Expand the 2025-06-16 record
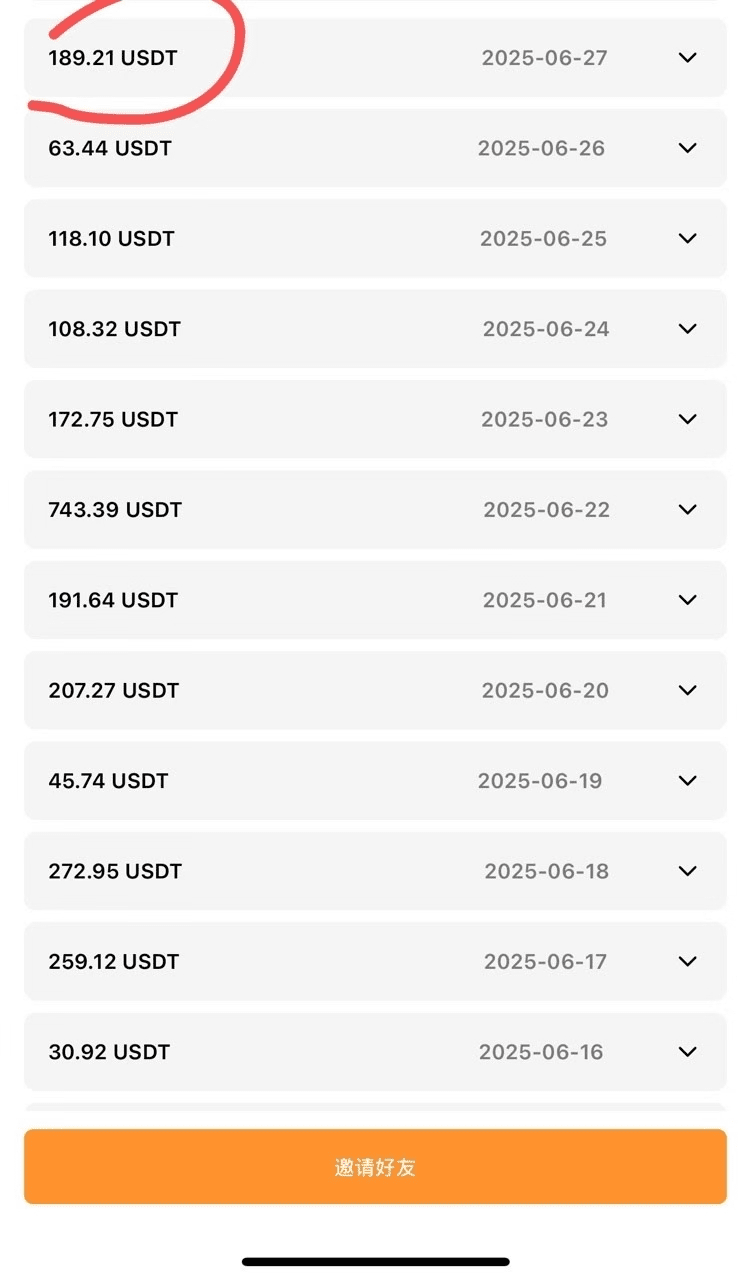Viewport: 751px width, 1280px height. 687,1052
